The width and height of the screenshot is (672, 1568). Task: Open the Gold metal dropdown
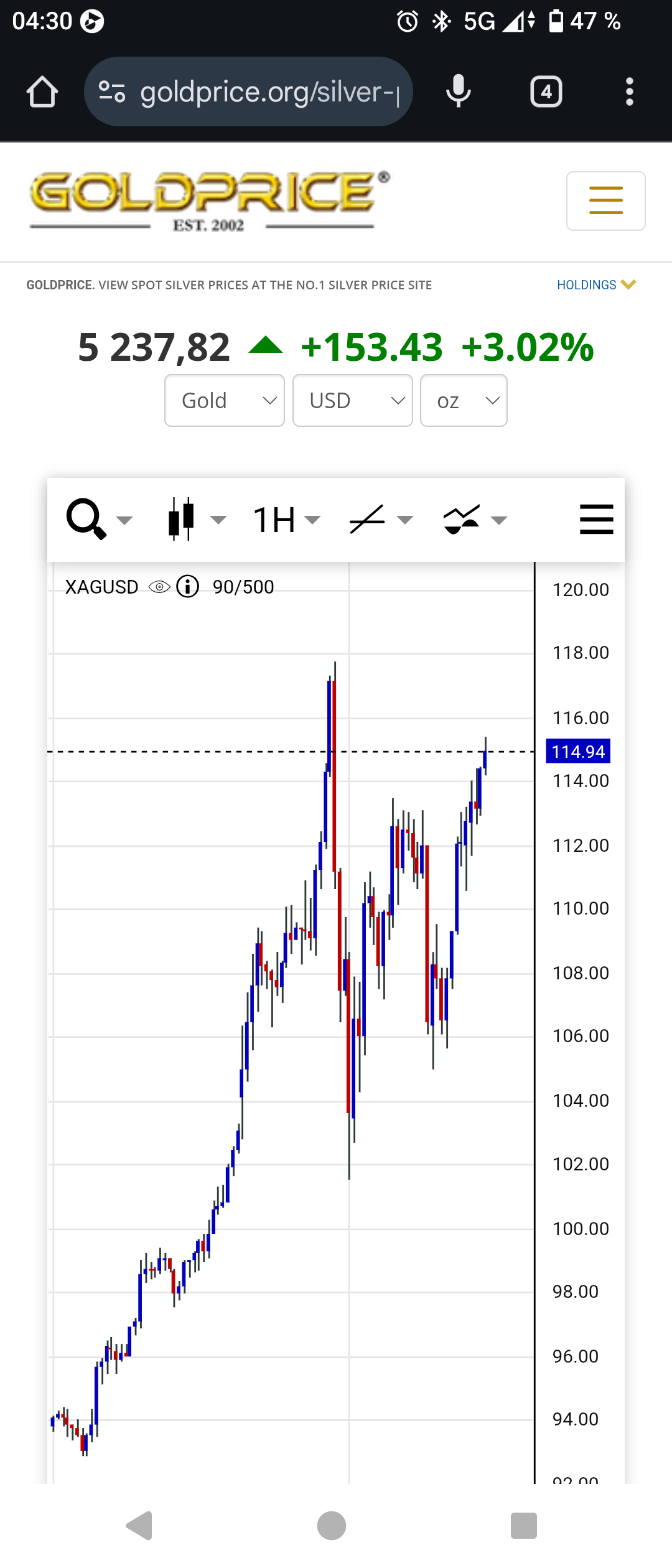(224, 401)
